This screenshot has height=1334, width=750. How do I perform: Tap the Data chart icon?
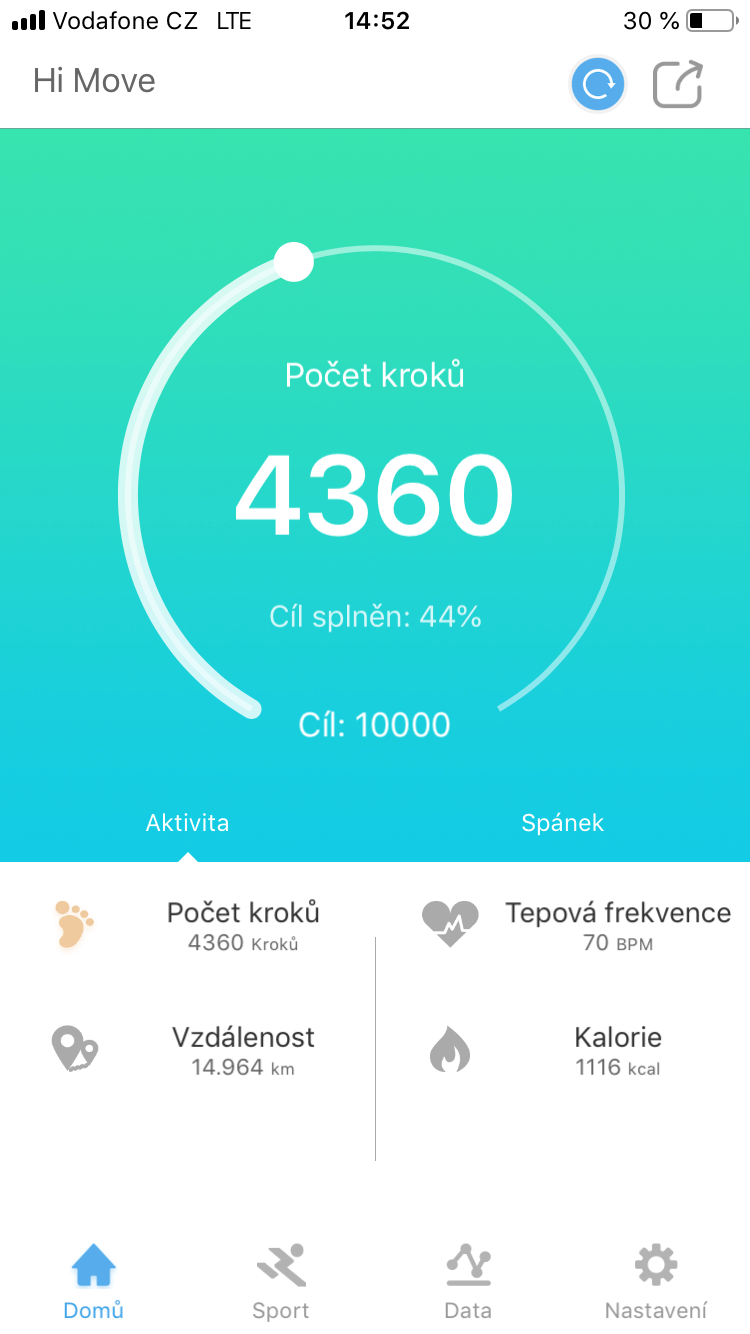(x=467, y=1264)
